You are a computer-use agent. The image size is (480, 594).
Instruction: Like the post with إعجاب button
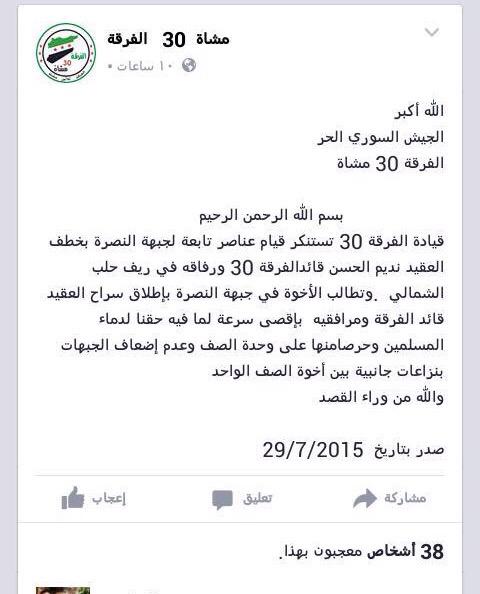pyautogui.click(x=93, y=498)
